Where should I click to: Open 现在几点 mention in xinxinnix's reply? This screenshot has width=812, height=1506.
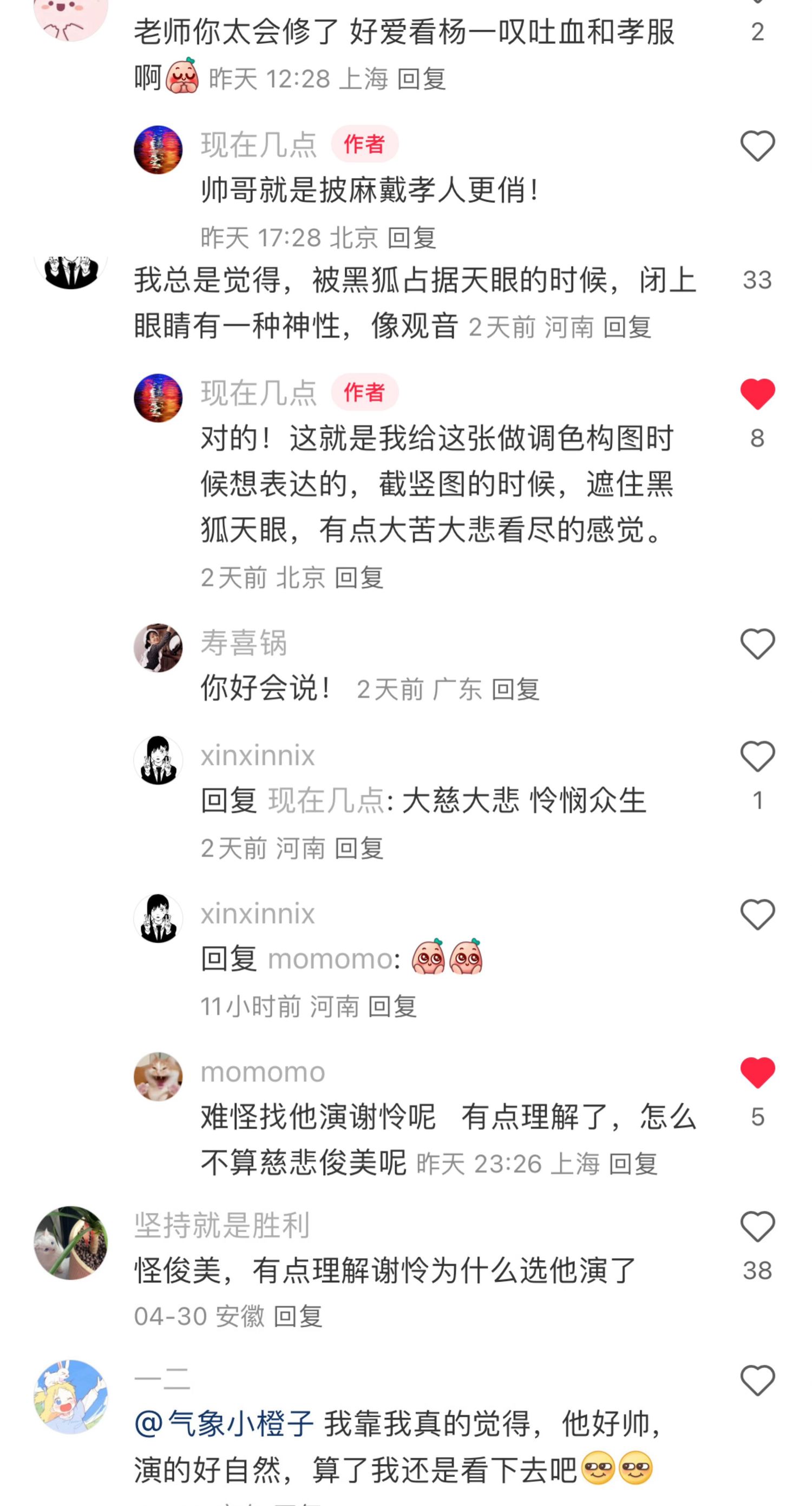tap(326, 800)
